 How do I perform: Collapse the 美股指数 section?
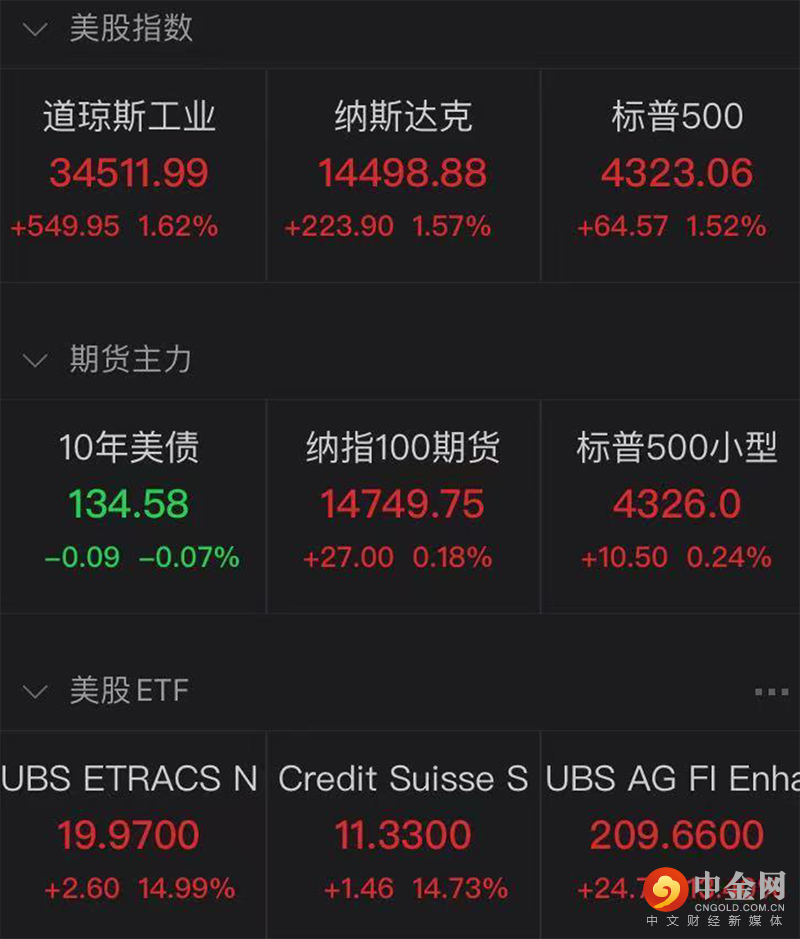pos(35,29)
